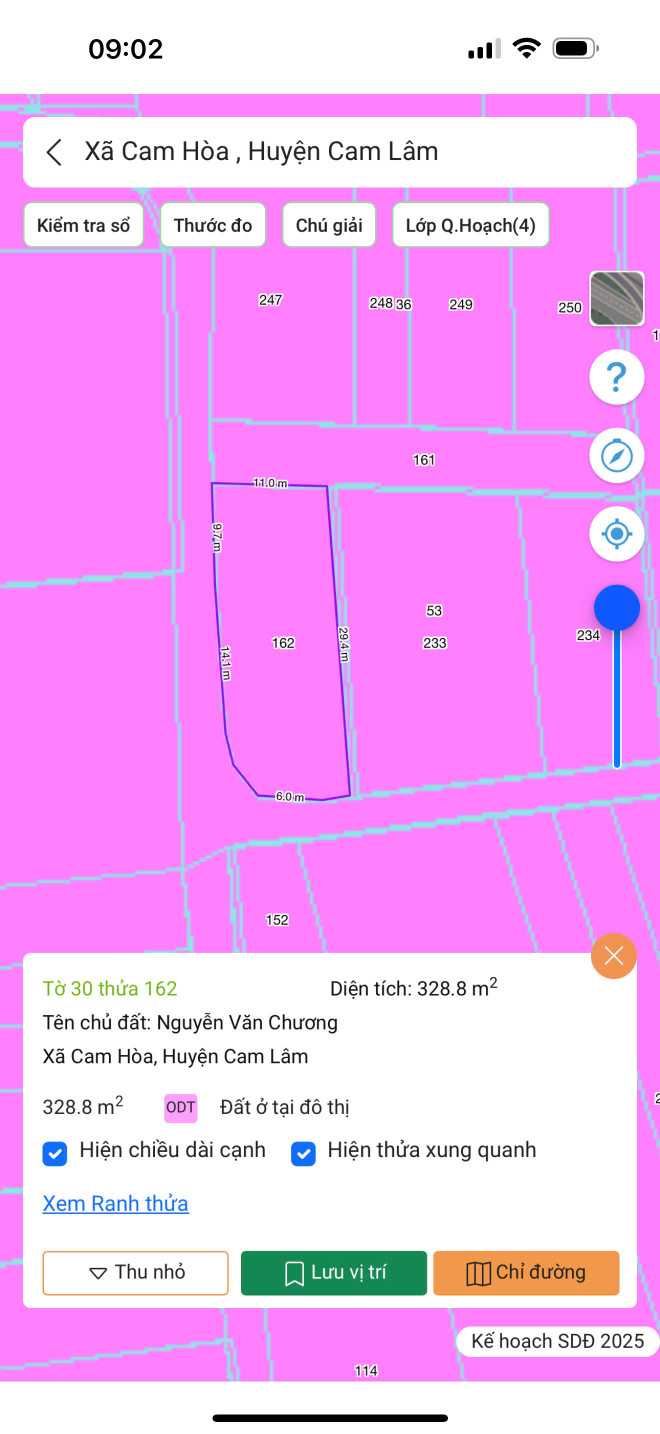Switch to the satellite map thumbnail
The width and height of the screenshot is (660, 1434).
pos(617,298)
